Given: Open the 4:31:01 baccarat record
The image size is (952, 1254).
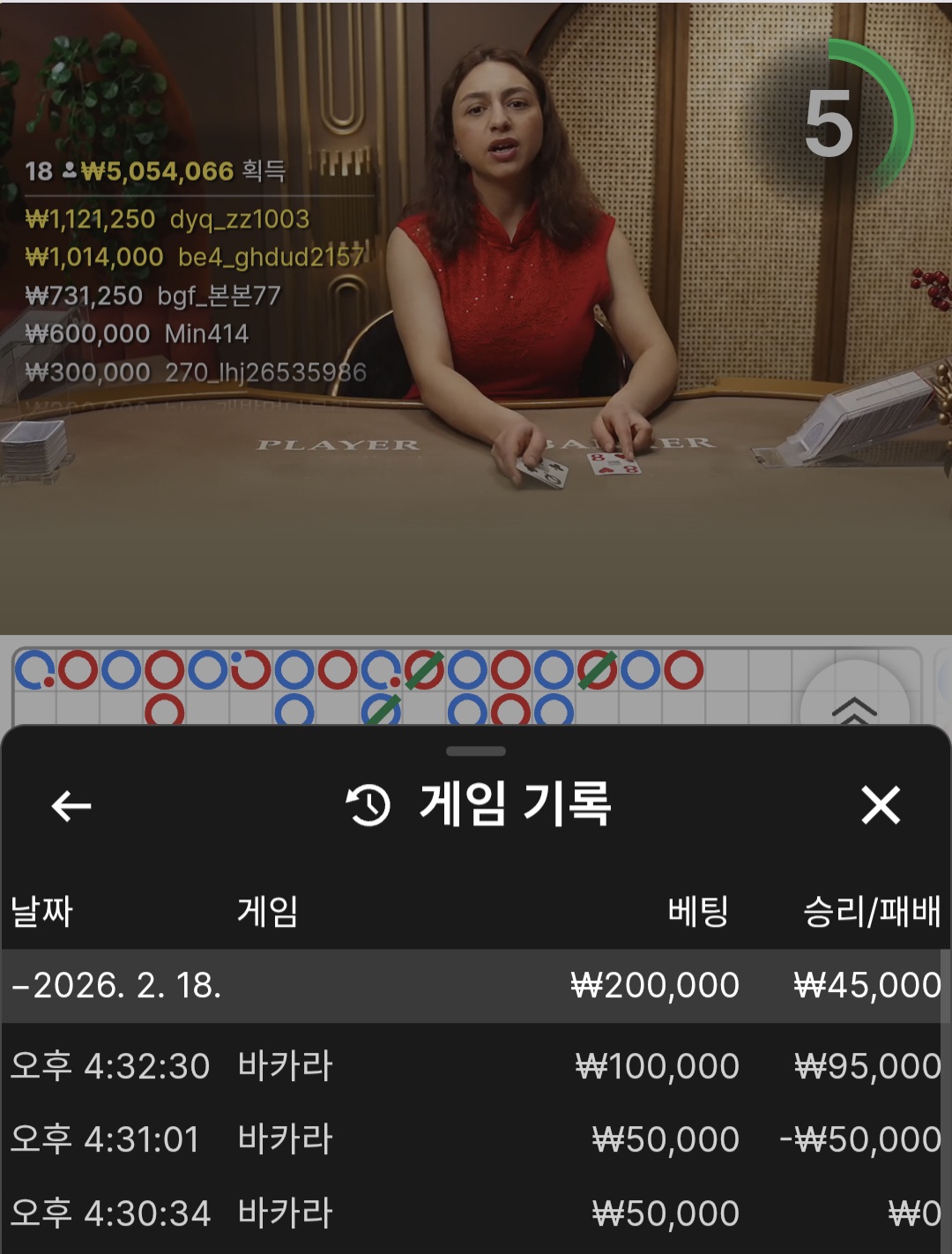Looking at the screenshot, I should (475, 1139).
